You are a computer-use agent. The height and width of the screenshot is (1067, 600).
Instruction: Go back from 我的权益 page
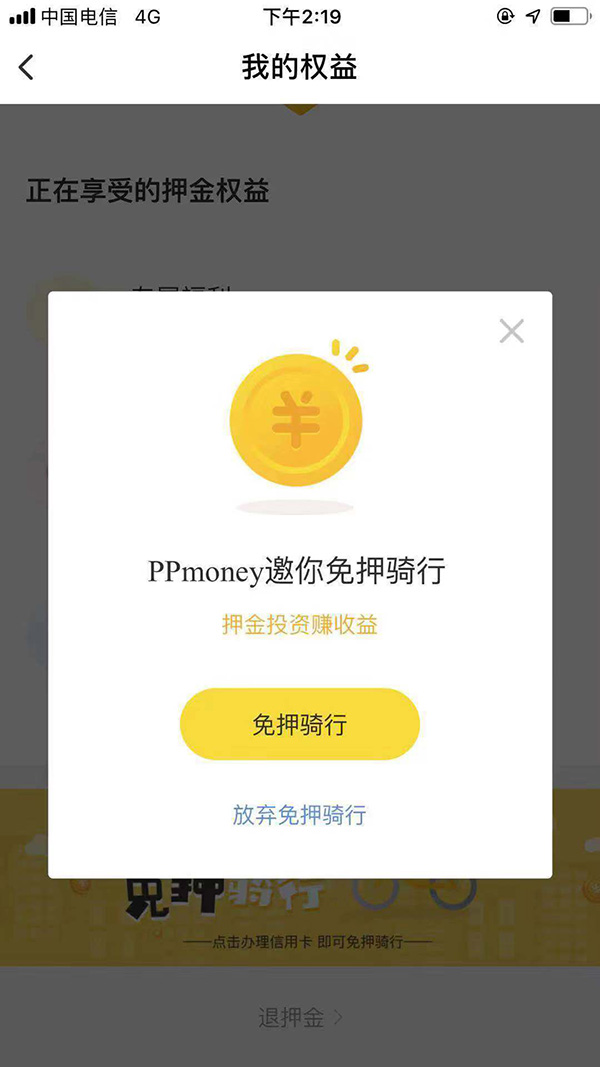click(x=26, y=67)
